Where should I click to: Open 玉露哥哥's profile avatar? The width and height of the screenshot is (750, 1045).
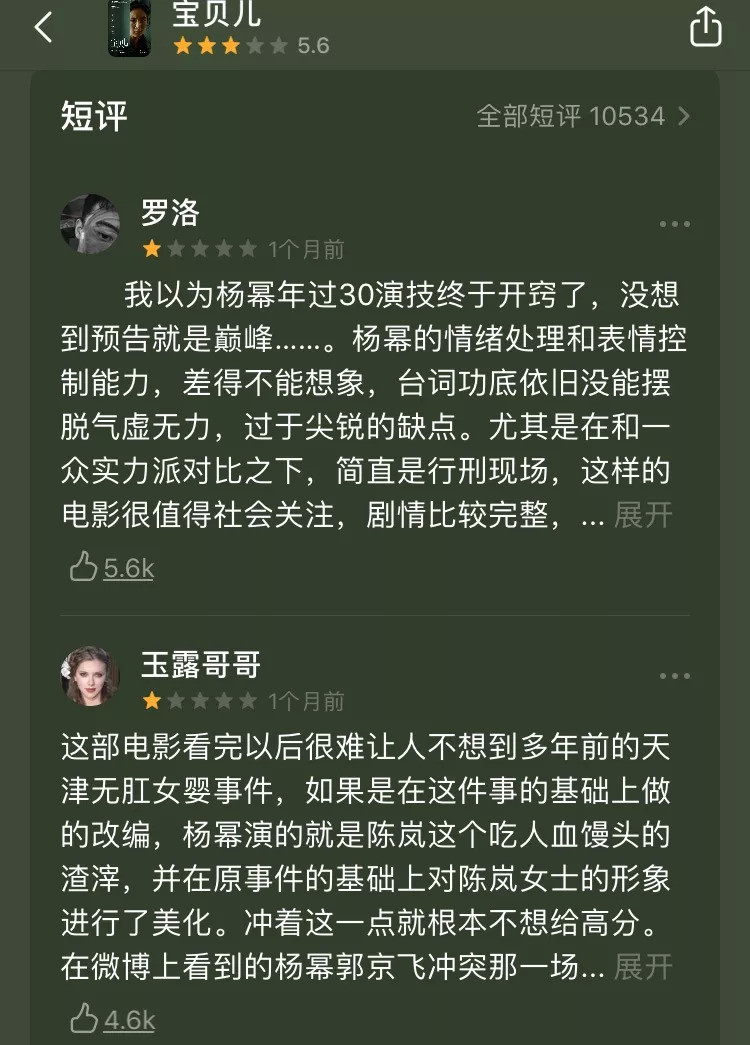click(x=90, y=675)
